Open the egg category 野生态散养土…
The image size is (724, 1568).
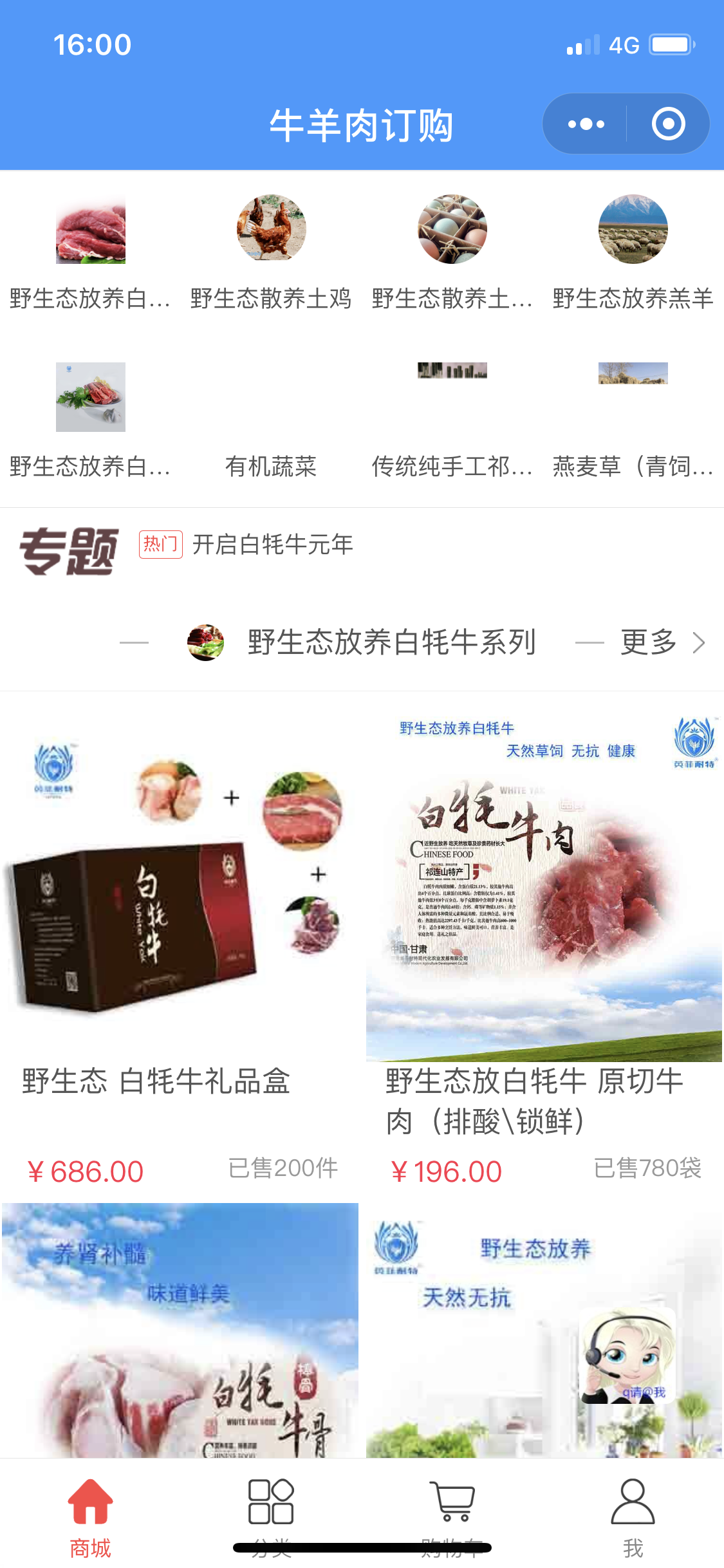coord(452,252)
